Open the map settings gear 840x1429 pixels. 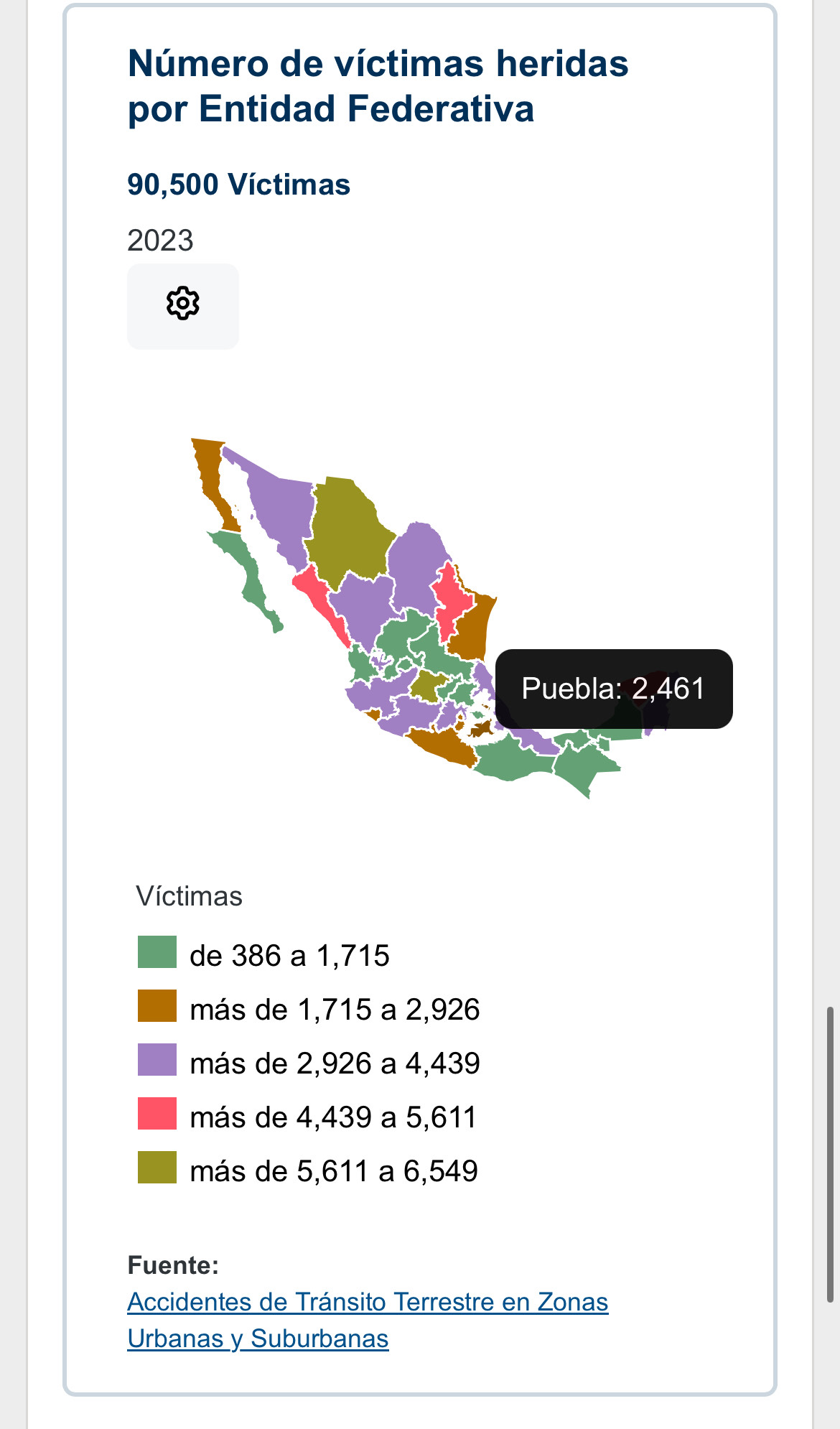[183, 306]
